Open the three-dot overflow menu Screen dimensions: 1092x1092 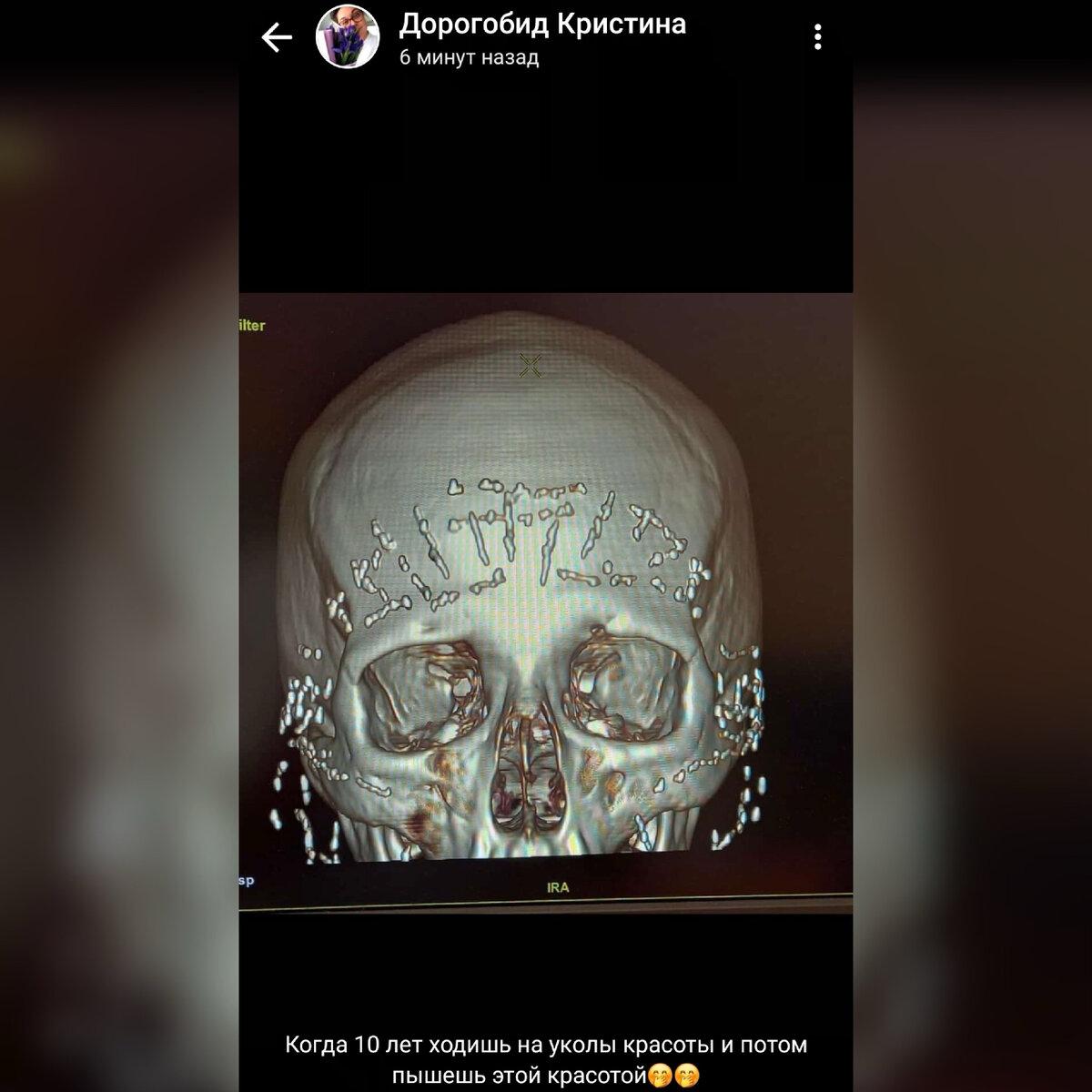tap(818, 37)
